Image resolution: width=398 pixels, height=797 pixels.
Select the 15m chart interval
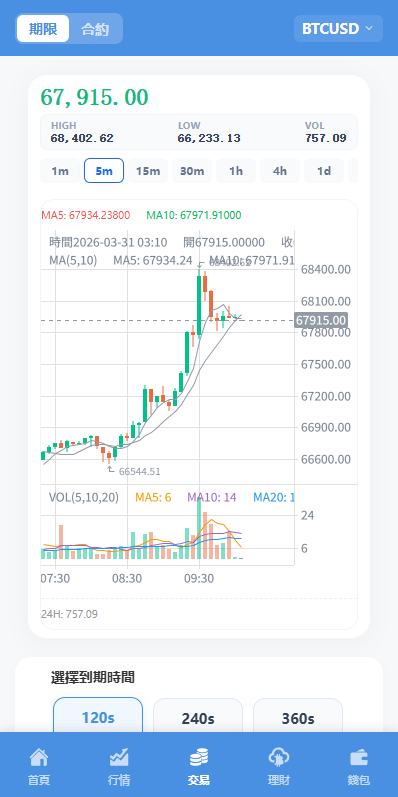tap(148, 171)
